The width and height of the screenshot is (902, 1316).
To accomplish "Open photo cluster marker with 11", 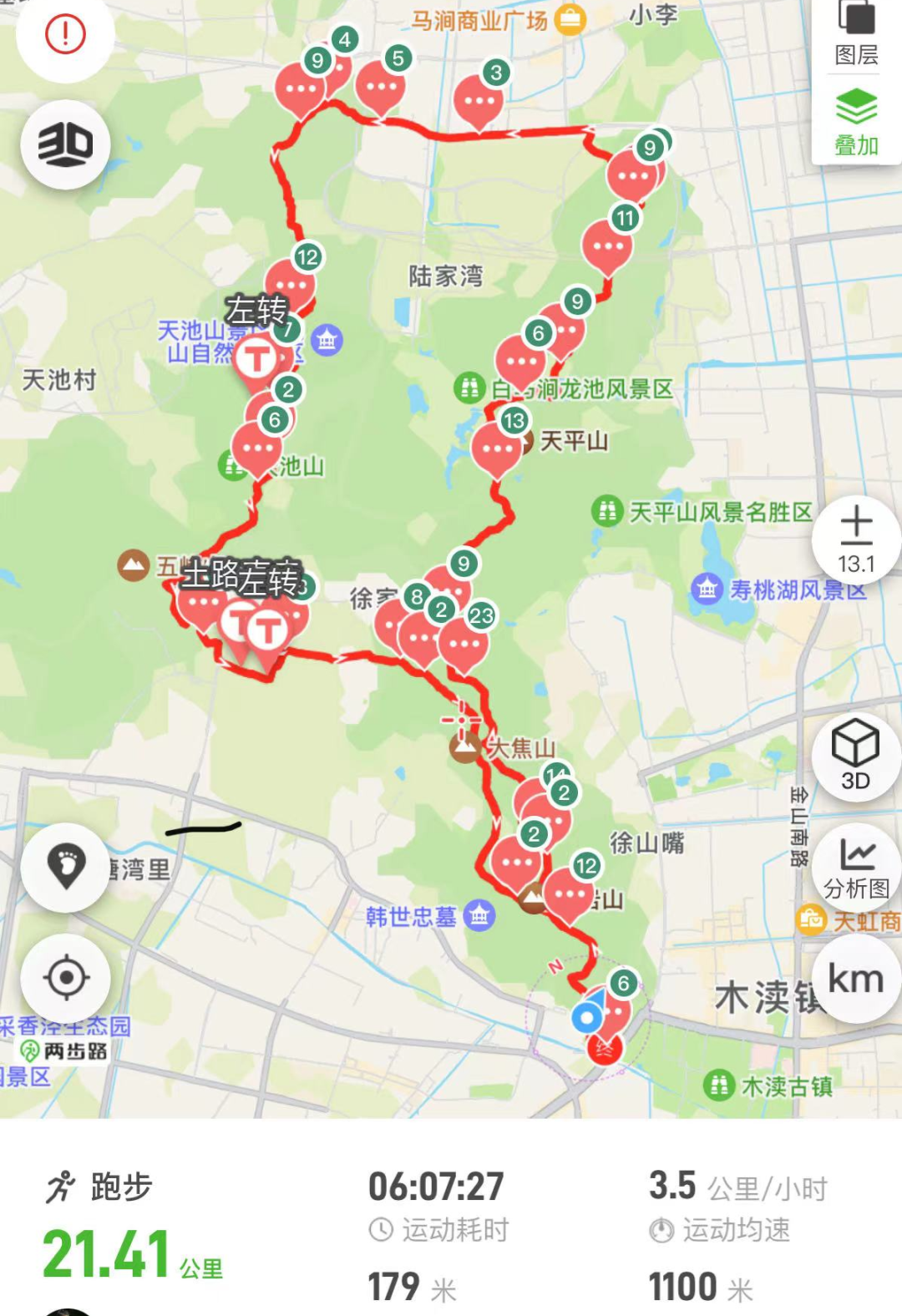I will pyautogui.click(x=607, y=245).
